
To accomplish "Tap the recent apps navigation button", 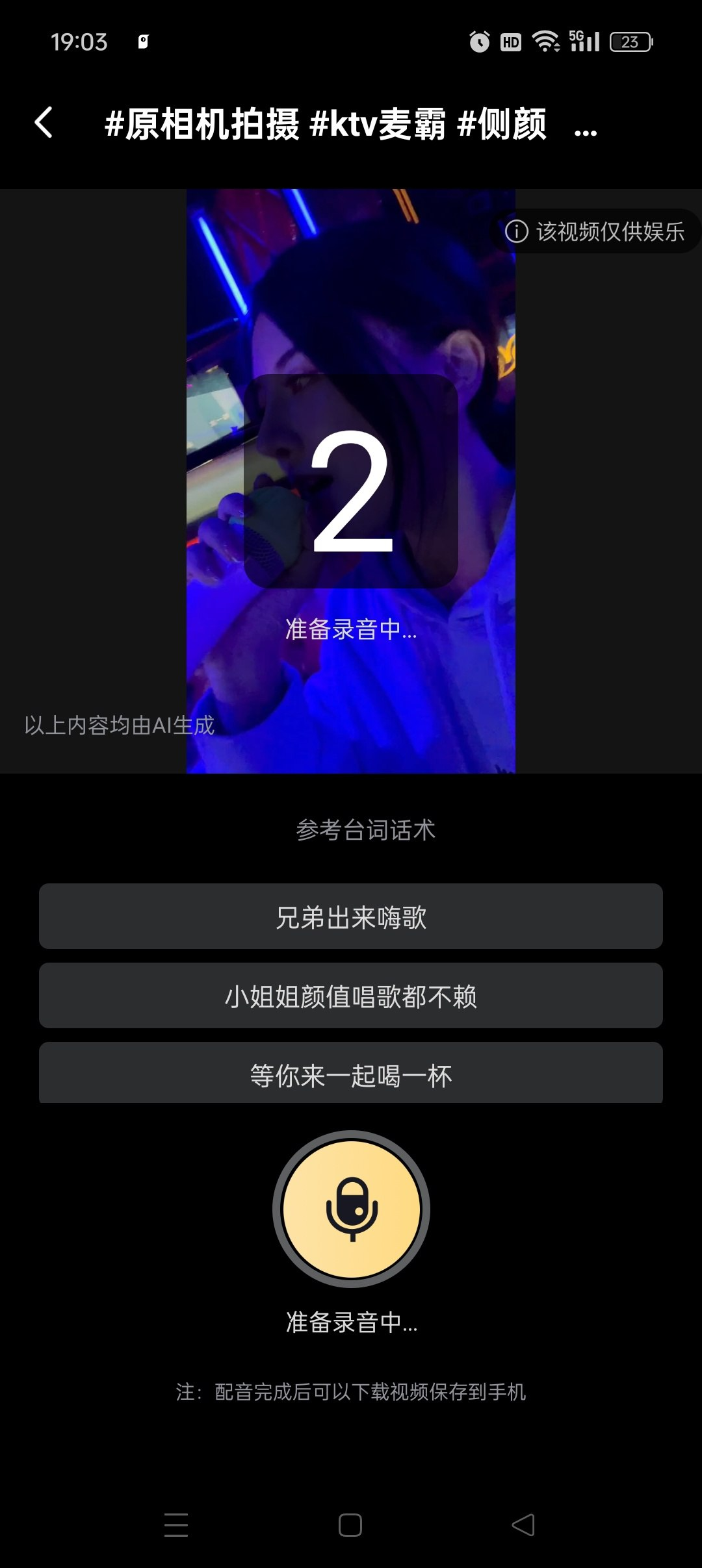I will (x=175, y=1524).
